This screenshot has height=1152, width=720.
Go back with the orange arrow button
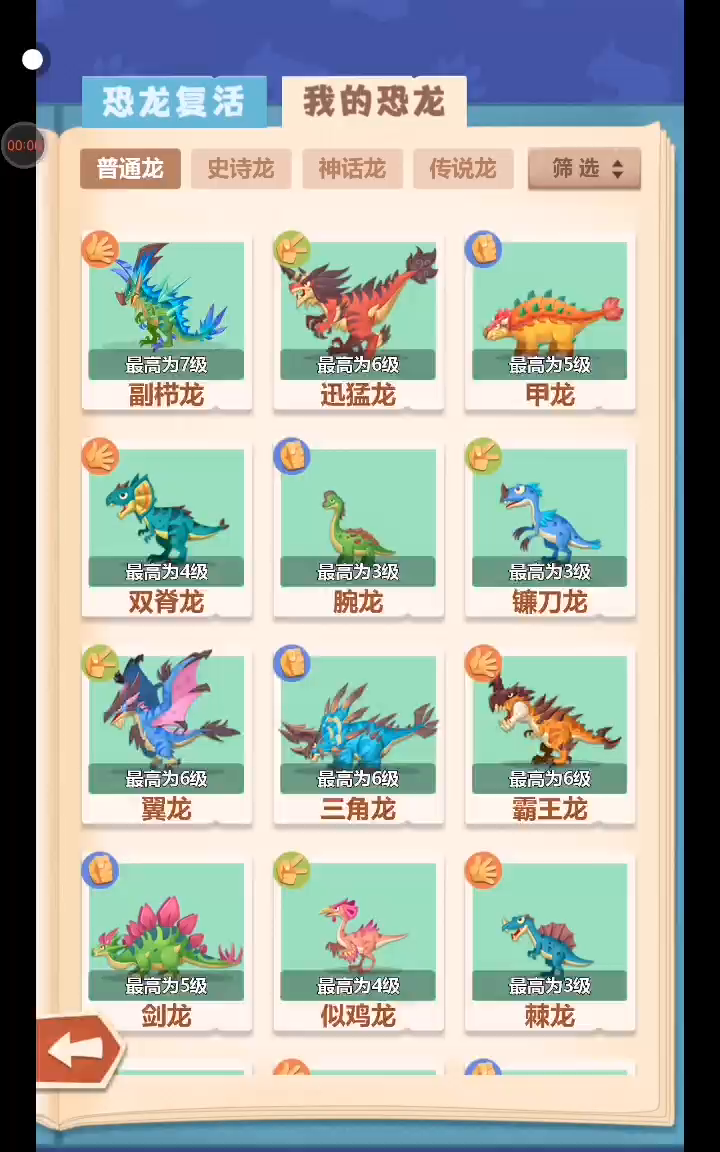[78, 1050]
